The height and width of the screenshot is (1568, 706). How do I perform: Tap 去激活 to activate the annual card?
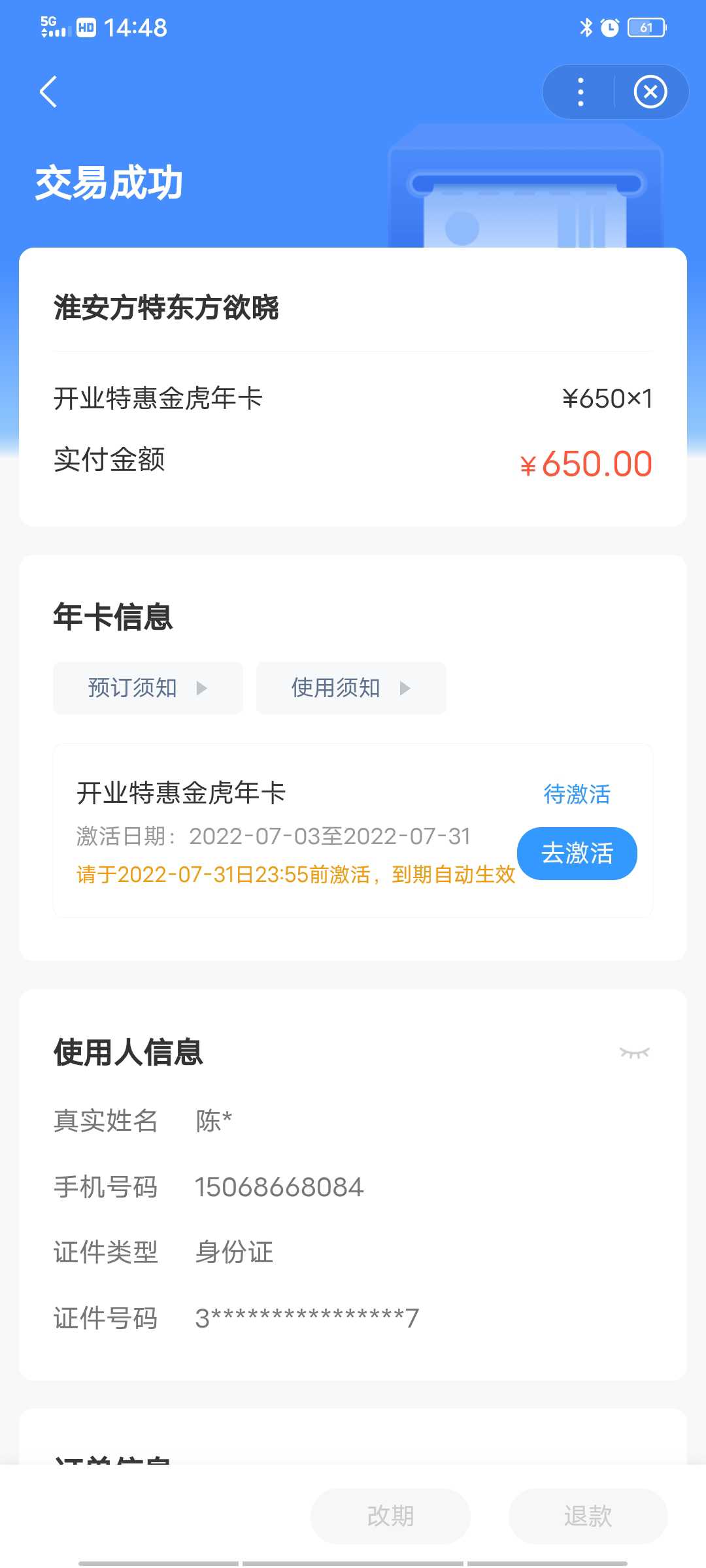coord(577,853)
